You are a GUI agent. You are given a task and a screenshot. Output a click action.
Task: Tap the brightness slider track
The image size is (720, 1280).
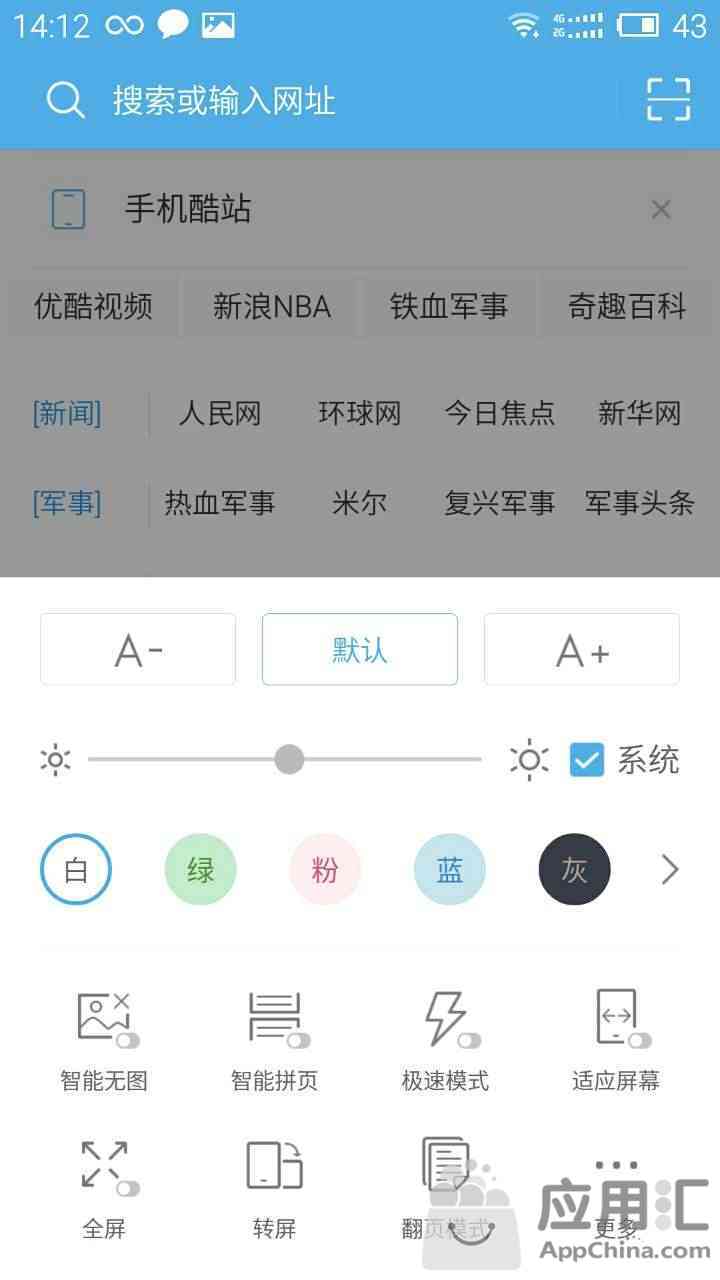coord(285,759)
